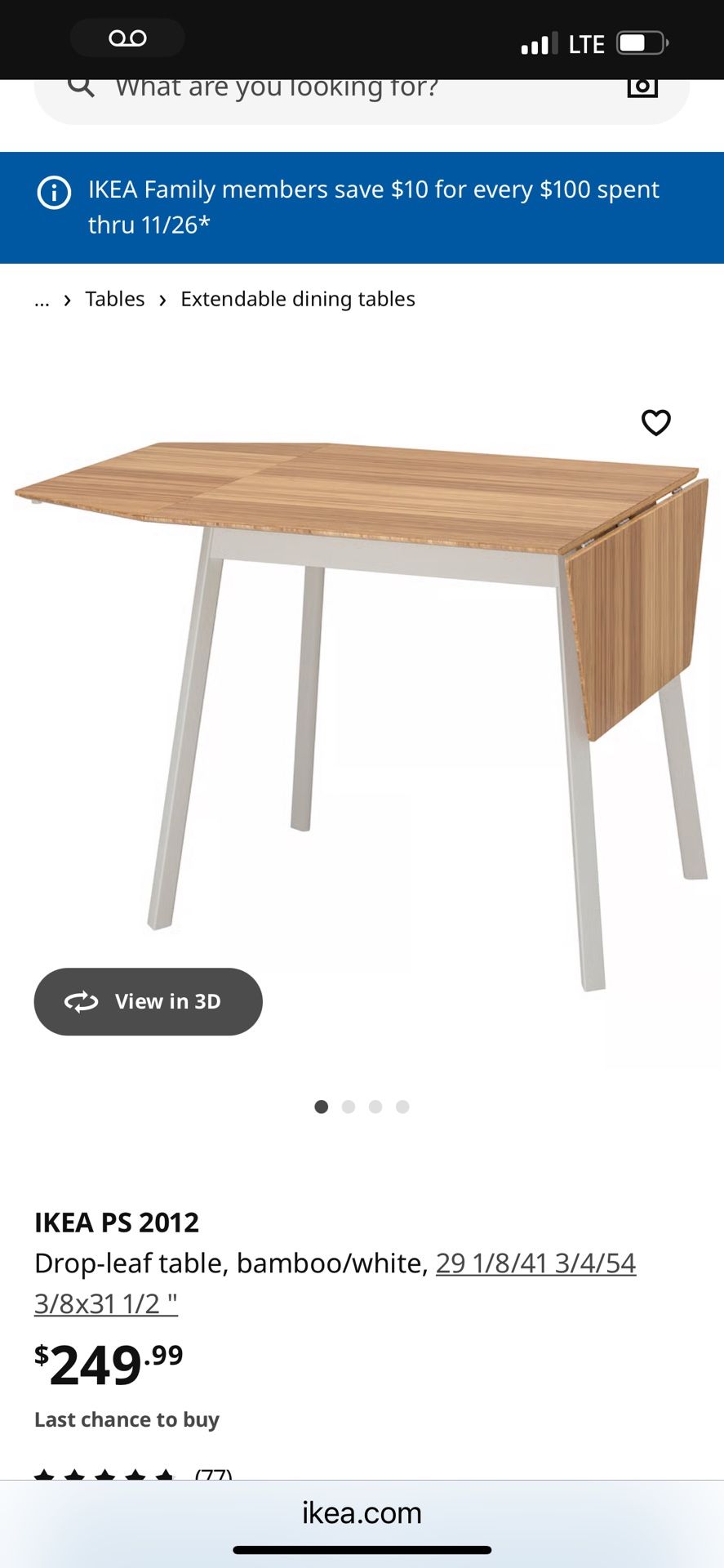This screenshot has height=1568, width=724.
Task: Expand the breadcrumb ellipsis
Action: pos(42,299)
